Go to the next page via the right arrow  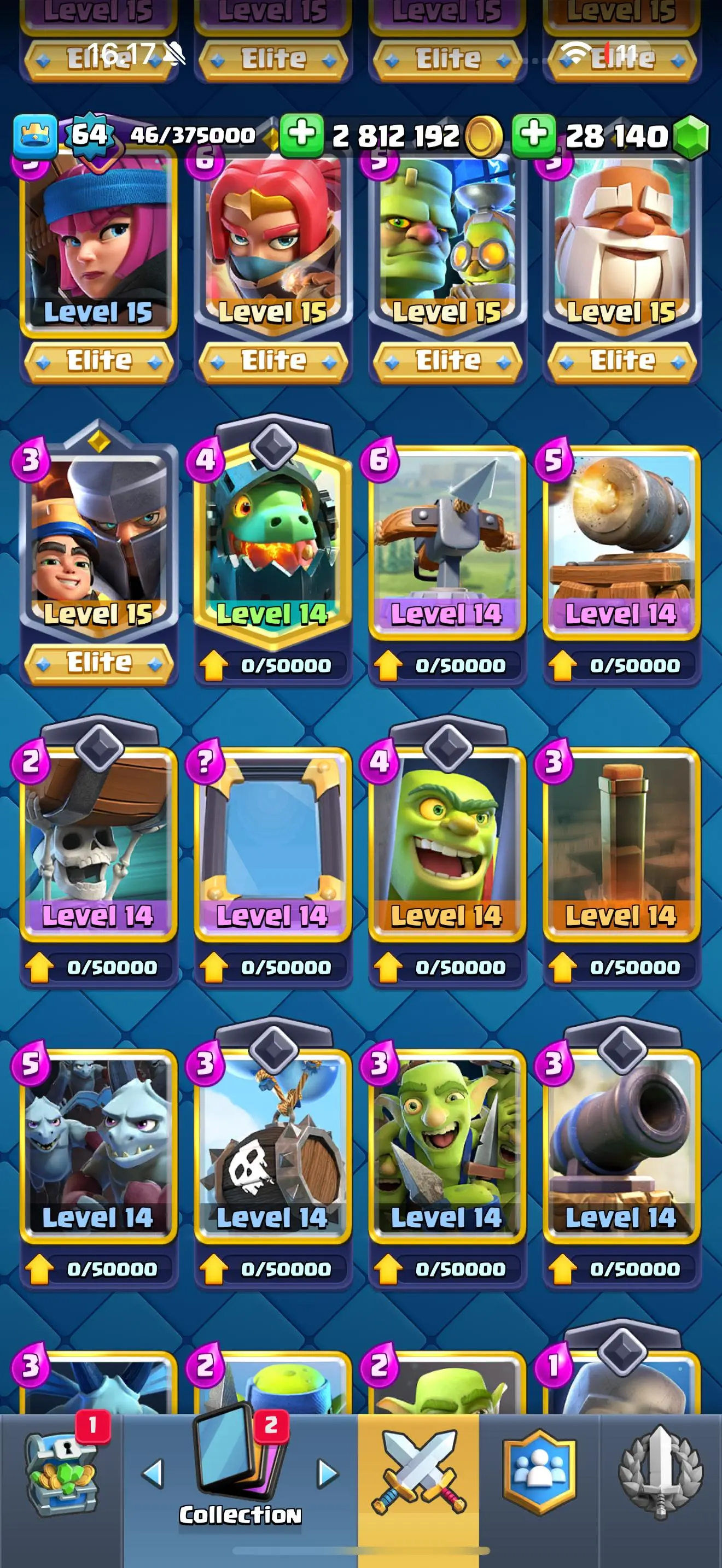tap(328, 1473)
